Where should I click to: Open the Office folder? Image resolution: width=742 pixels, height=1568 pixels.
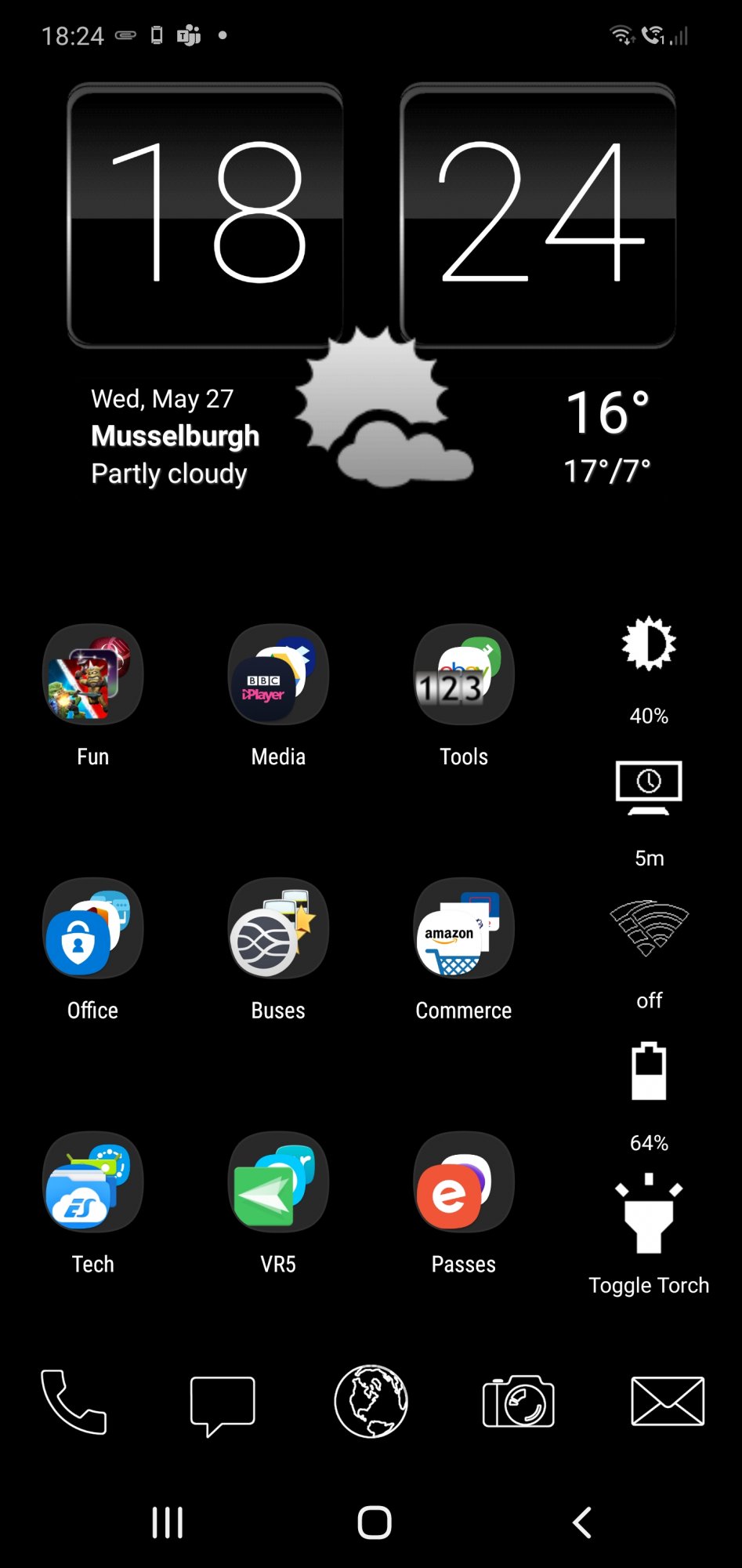tap(92, 929)
